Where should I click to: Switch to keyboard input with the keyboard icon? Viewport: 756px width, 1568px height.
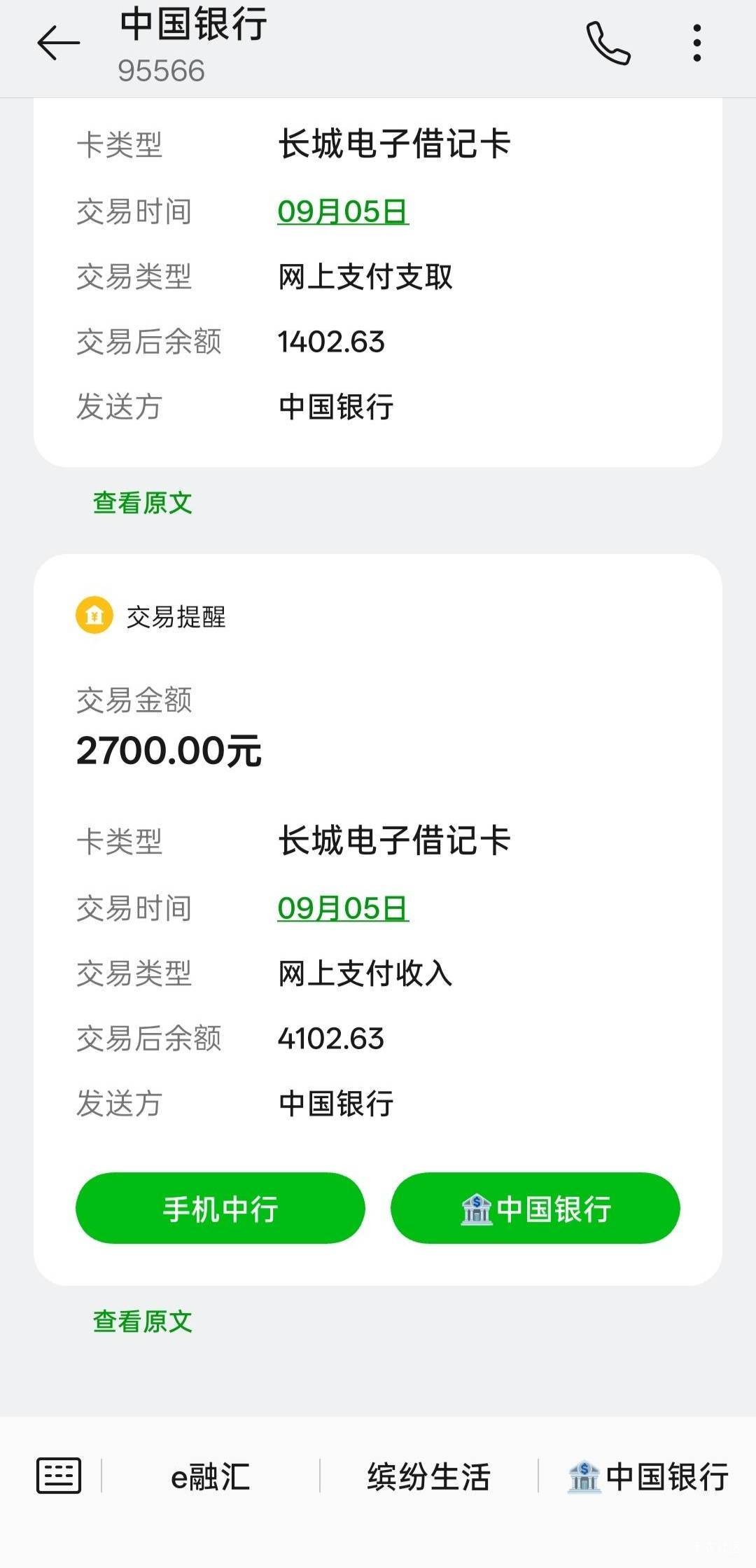(59, 1476)
